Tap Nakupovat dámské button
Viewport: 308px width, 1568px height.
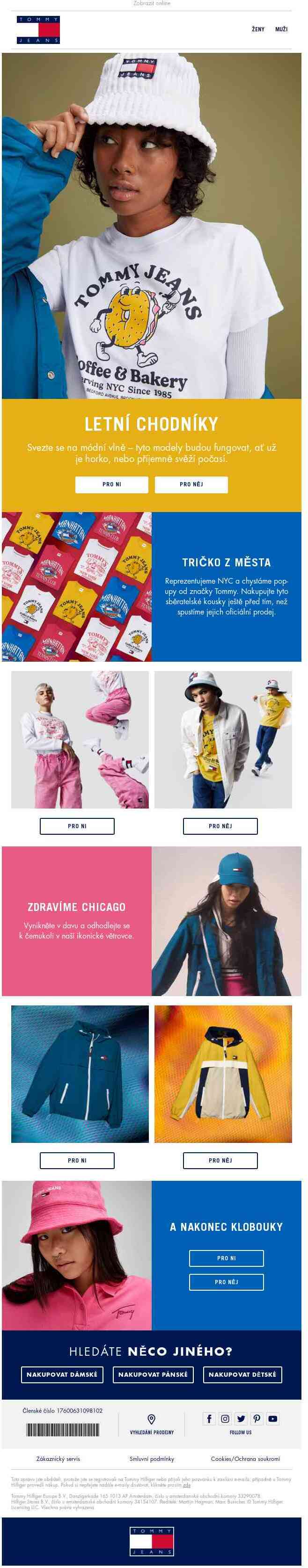click(x=62, y=1374)
